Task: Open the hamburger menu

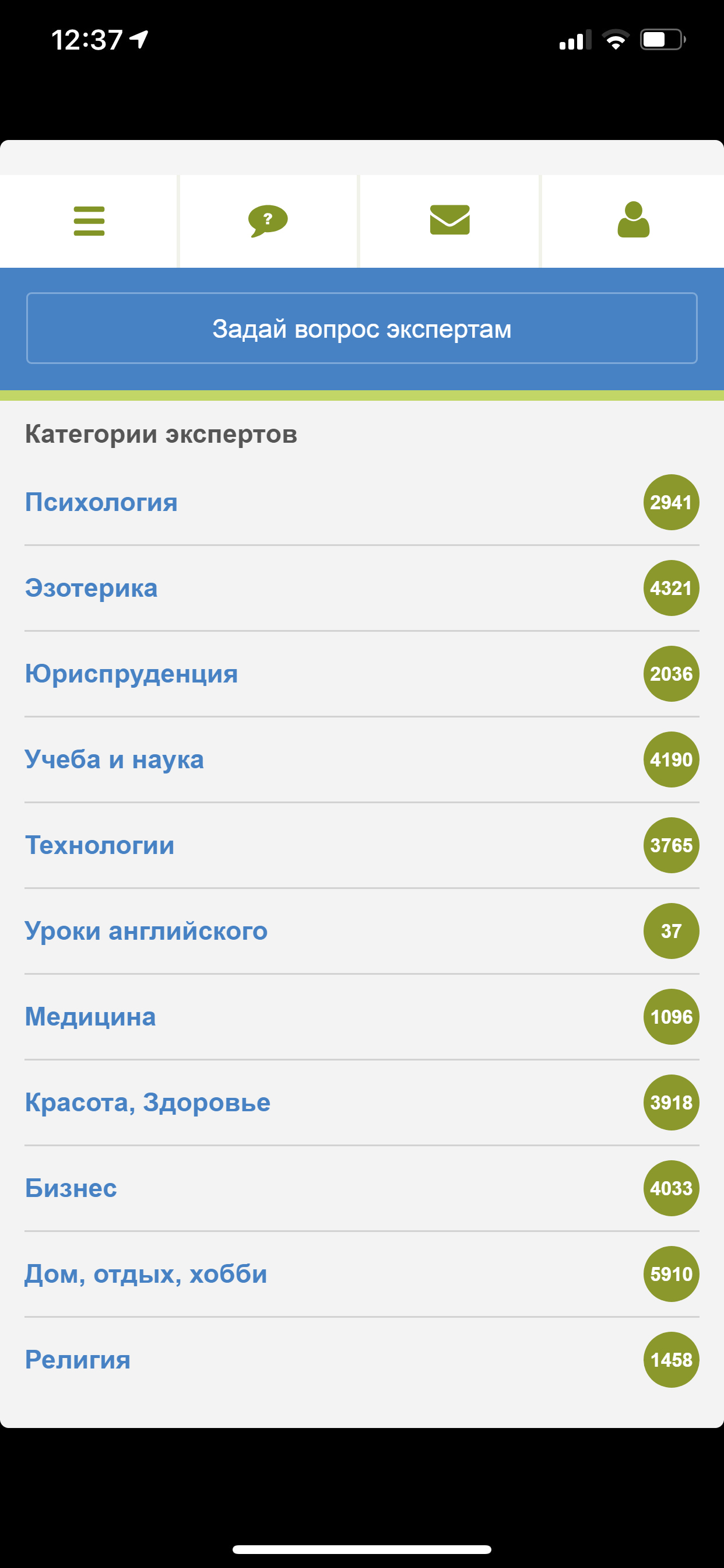Action: pos(89,221)
